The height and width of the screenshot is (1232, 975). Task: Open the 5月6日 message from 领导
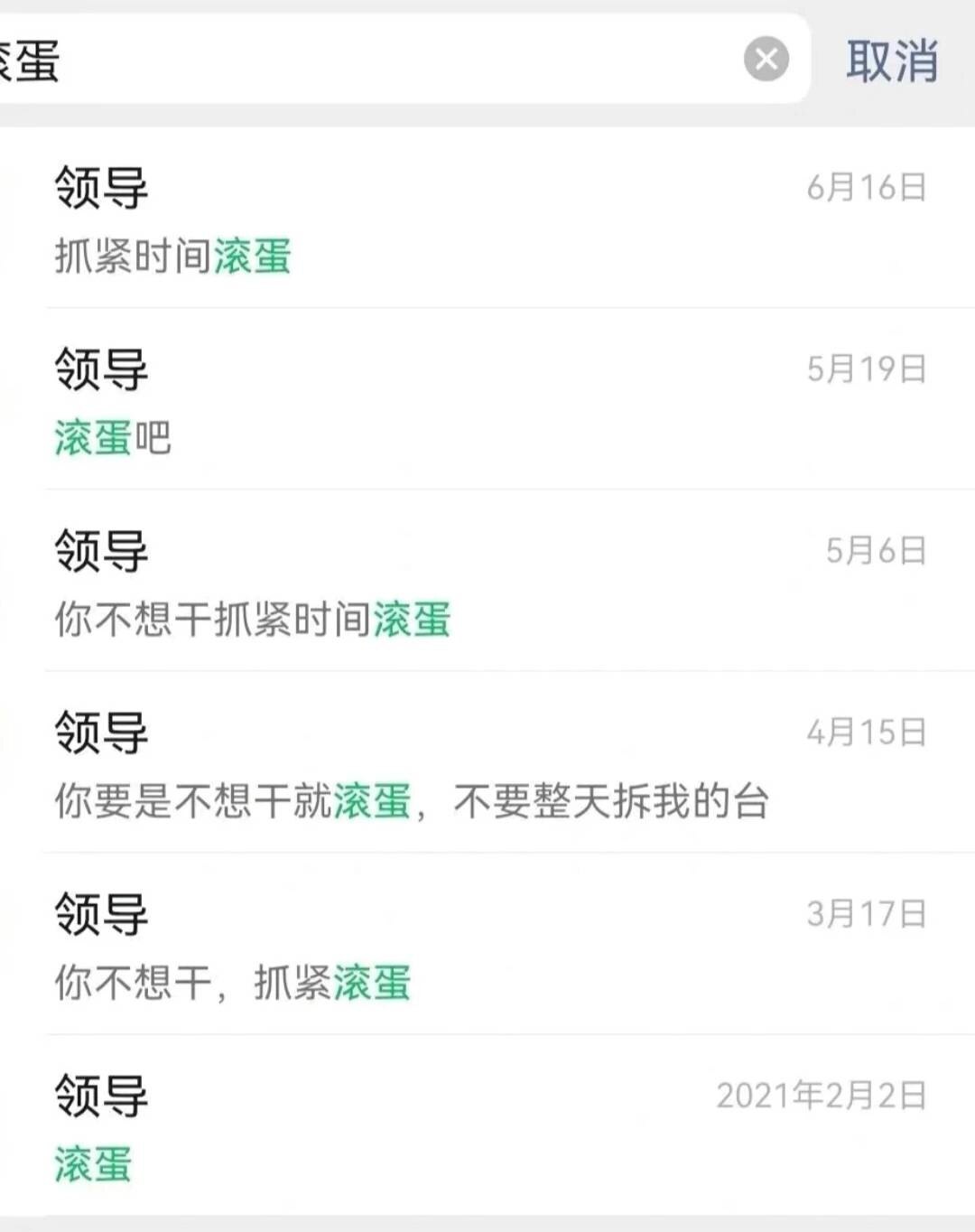(x=487, y=583)
